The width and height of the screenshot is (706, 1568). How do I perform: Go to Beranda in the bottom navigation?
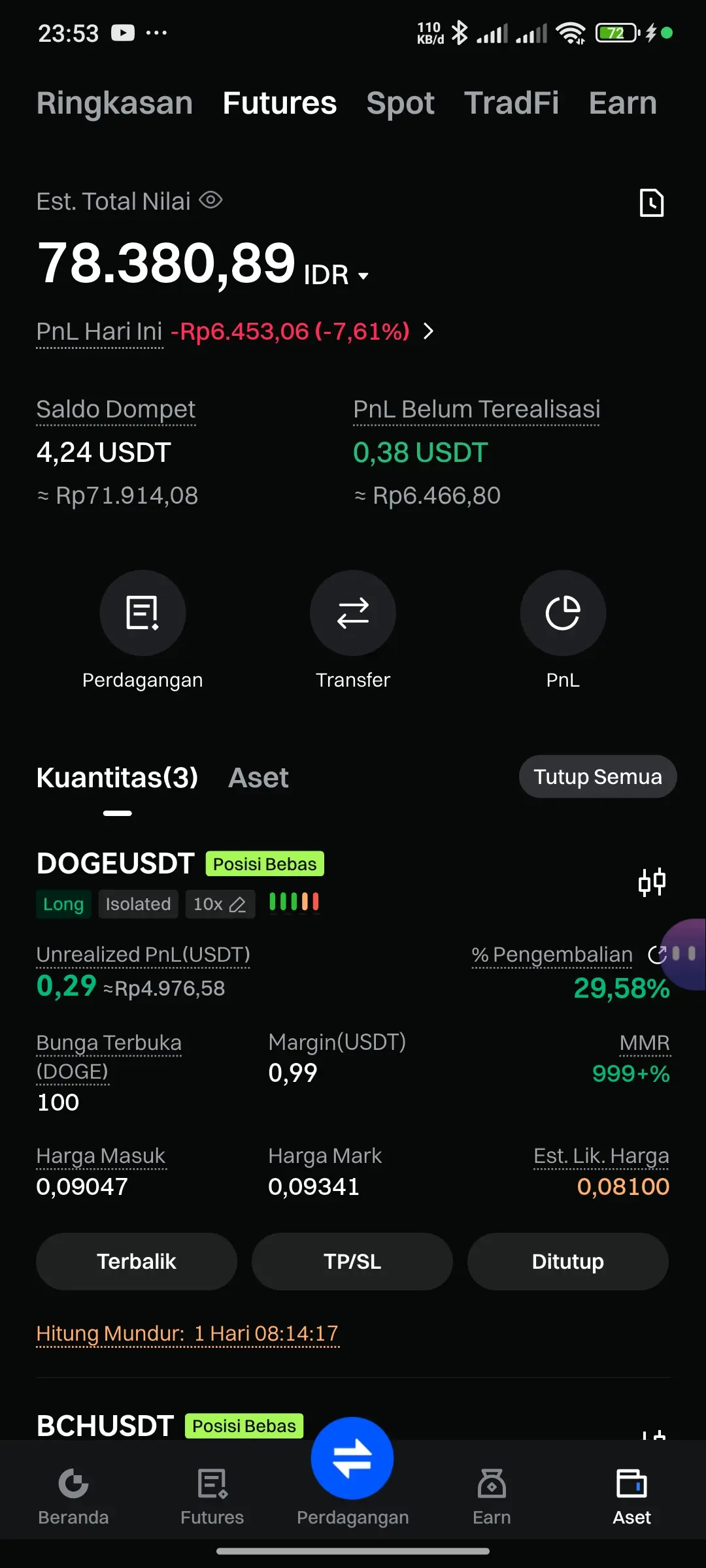[x=73, y=1496]
